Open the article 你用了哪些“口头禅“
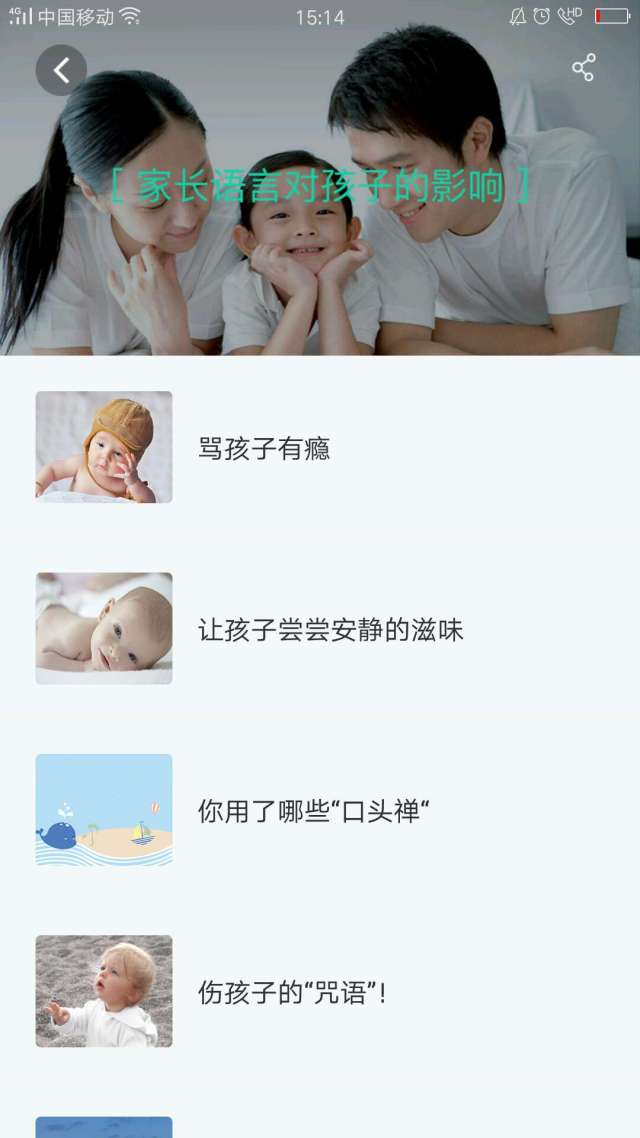The width and height of the screenshot is (640, 1138). (313, 811)
